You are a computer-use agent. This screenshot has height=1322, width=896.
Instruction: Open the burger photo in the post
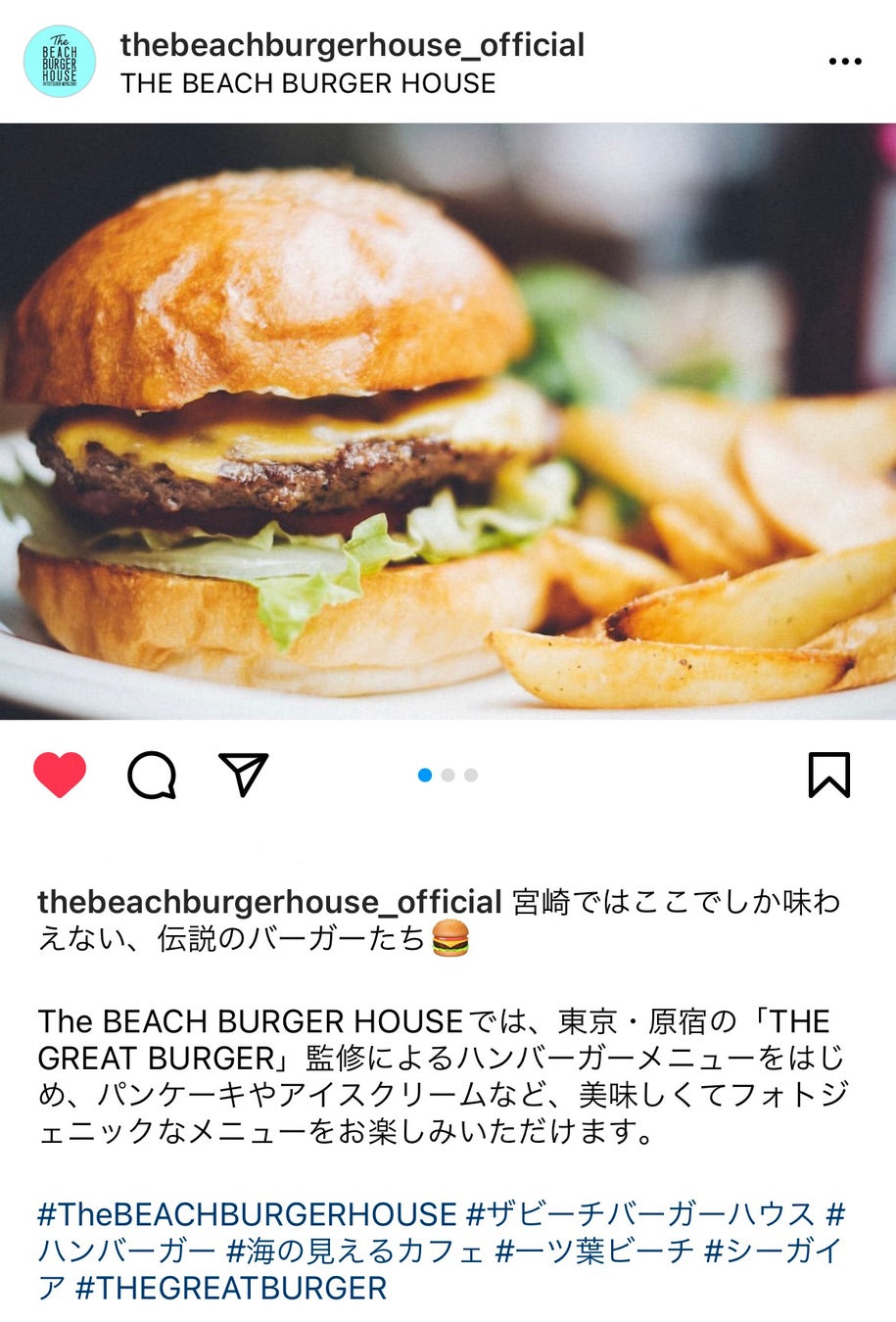[x=448, y=421]
